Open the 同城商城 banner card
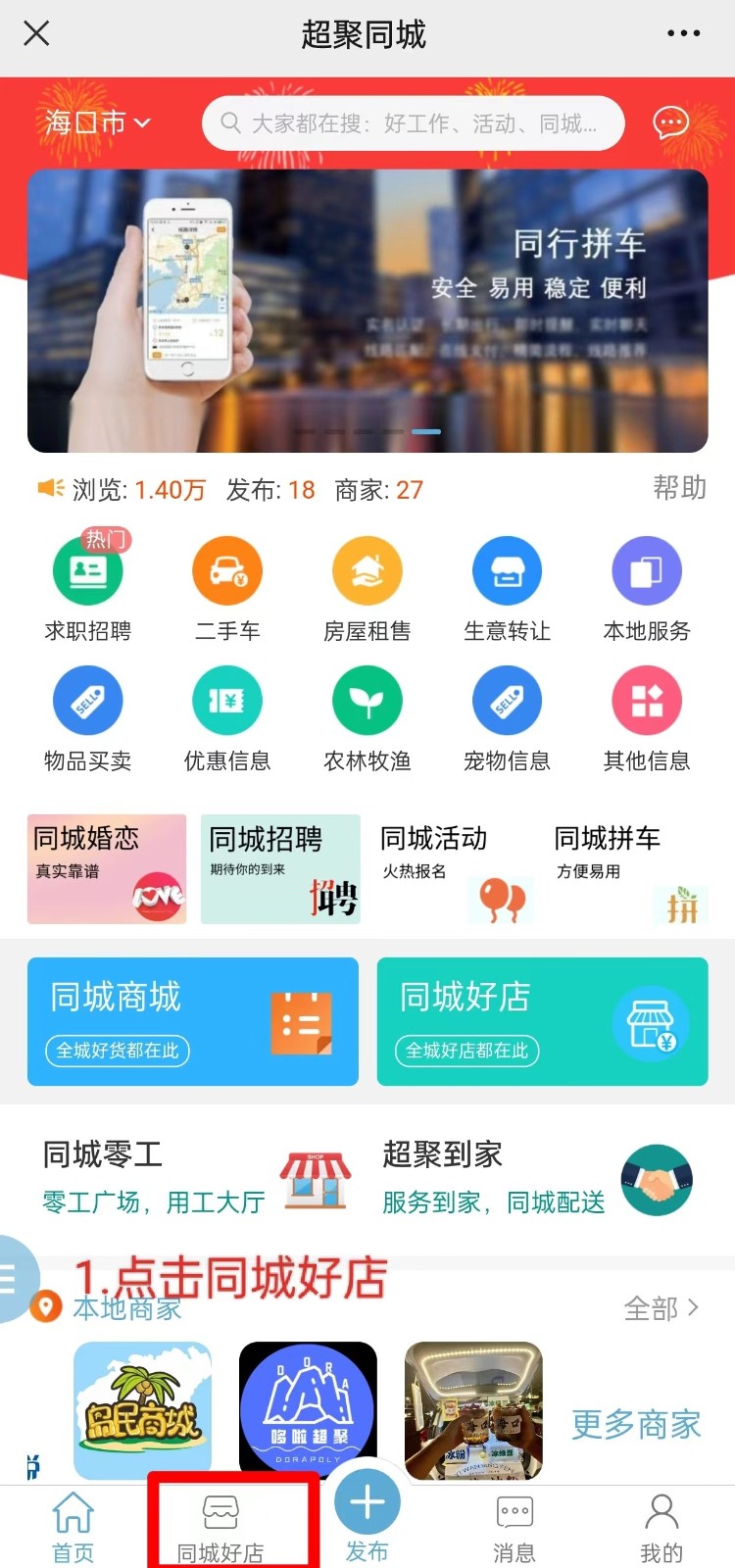 click(x=193, y=1021)
